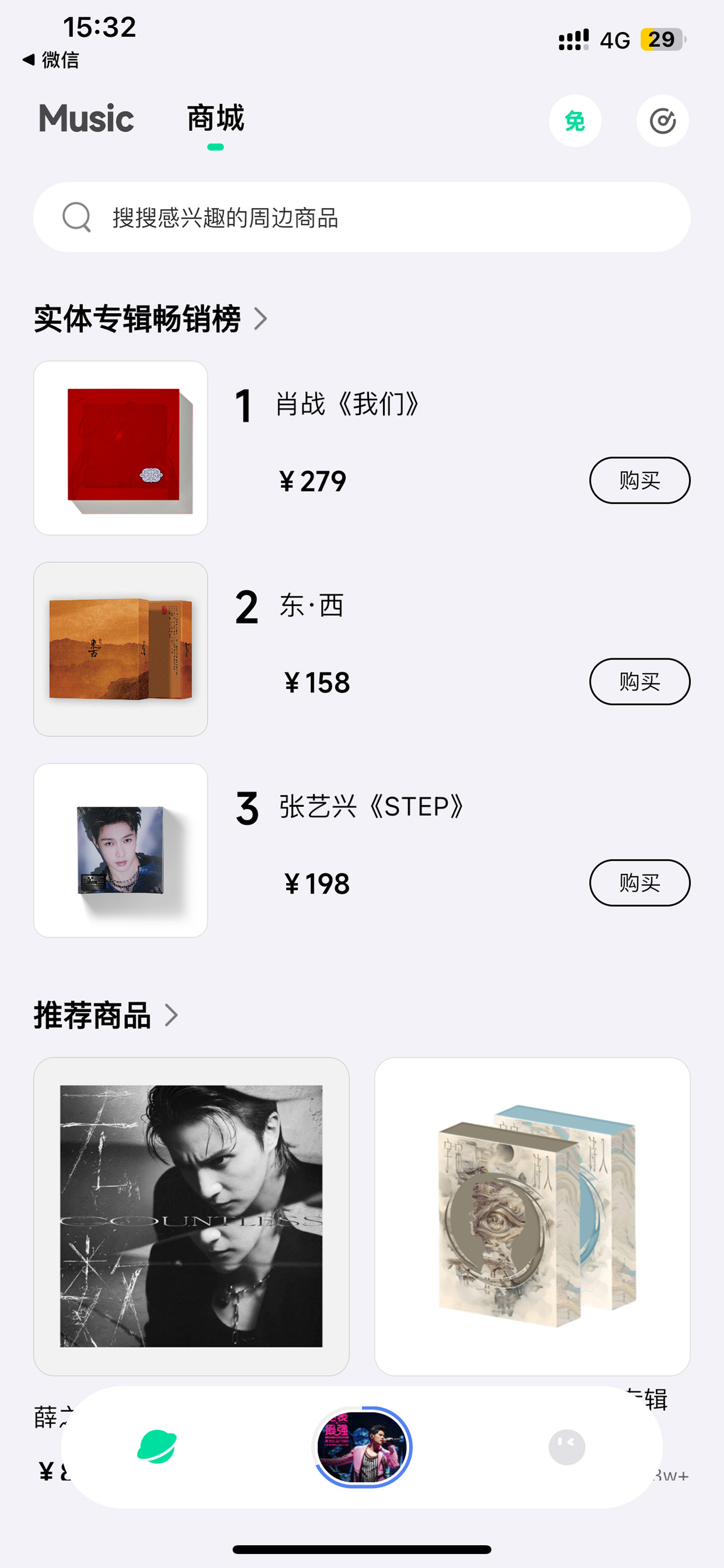Switch to the grey face icon tab
The image size is (724, 1568).
pos(567,1447)
